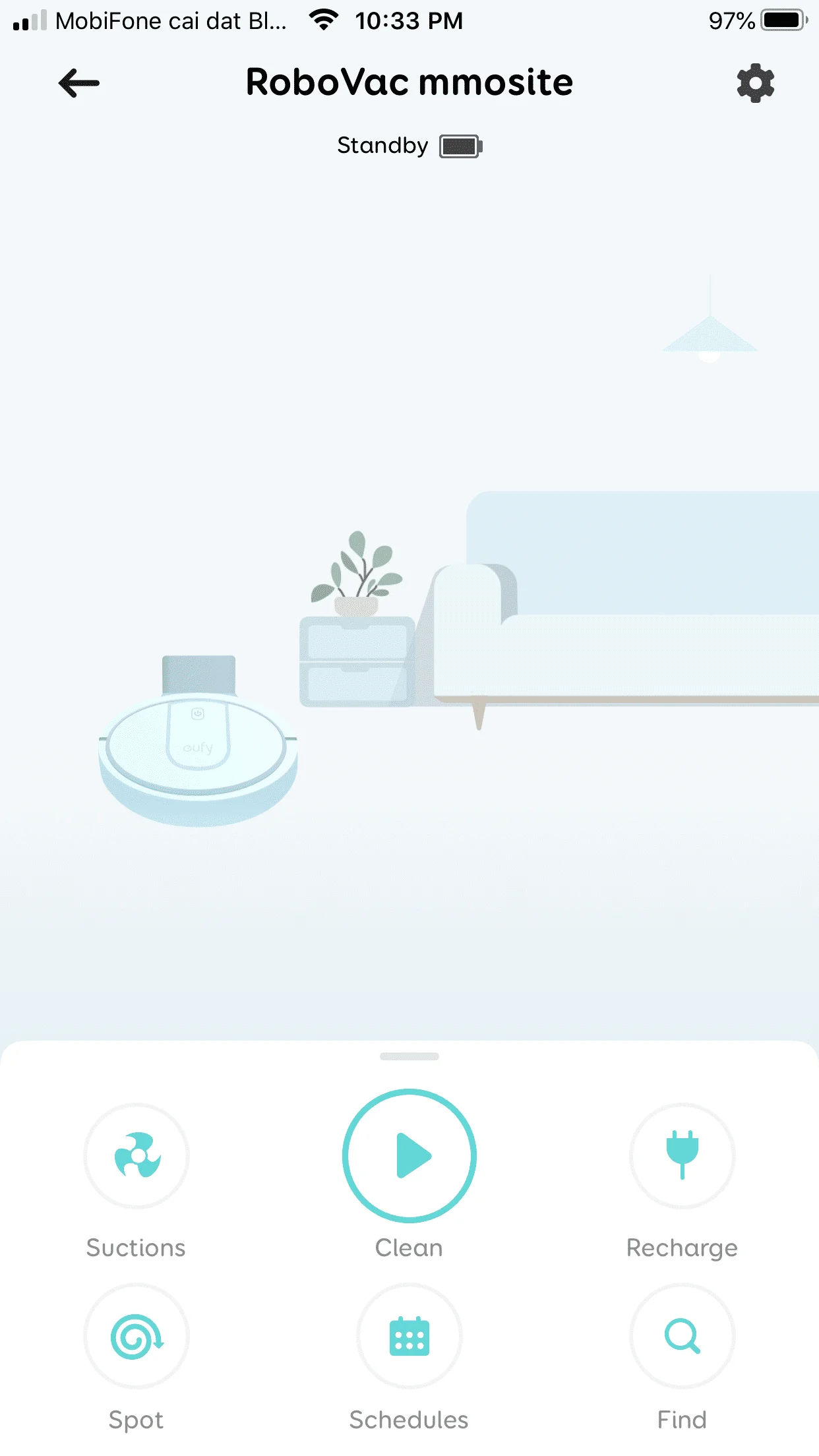The image size is (819, 1456).
Task: Start Spot cleaning mode
Action: [136, 1336]
